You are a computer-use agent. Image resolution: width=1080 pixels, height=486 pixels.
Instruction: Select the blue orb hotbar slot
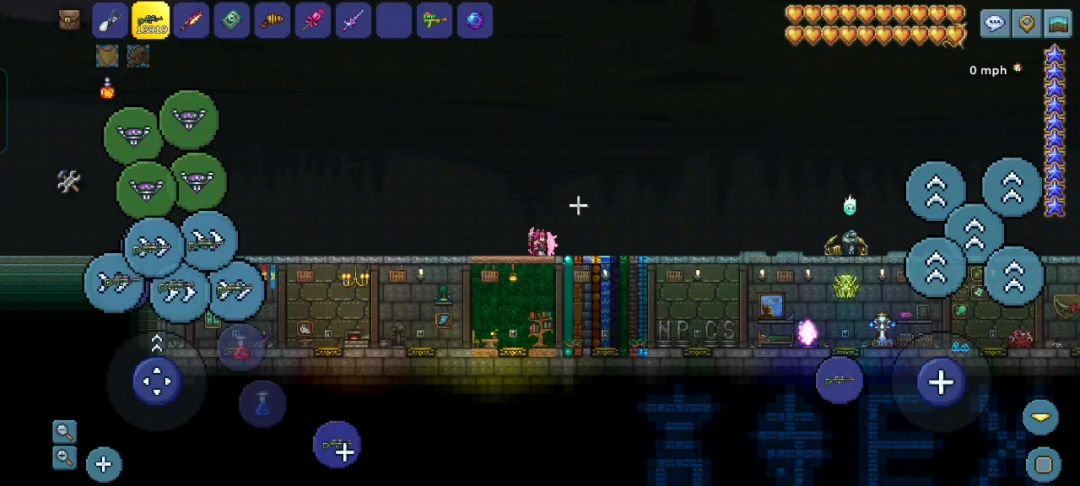[474, 21]
